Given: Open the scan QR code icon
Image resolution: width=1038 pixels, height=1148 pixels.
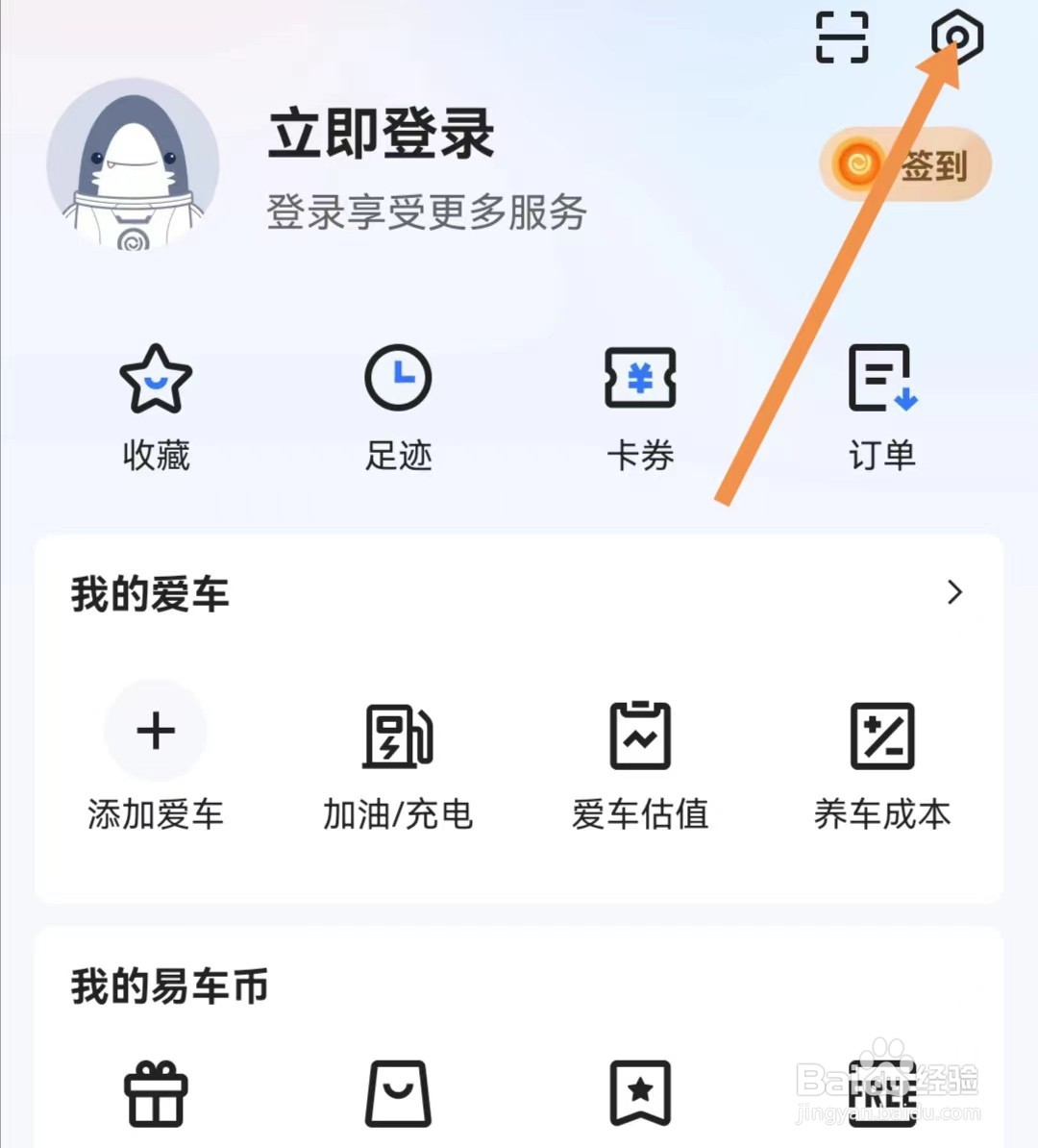Looking at the screenshot, I should 841,37.
